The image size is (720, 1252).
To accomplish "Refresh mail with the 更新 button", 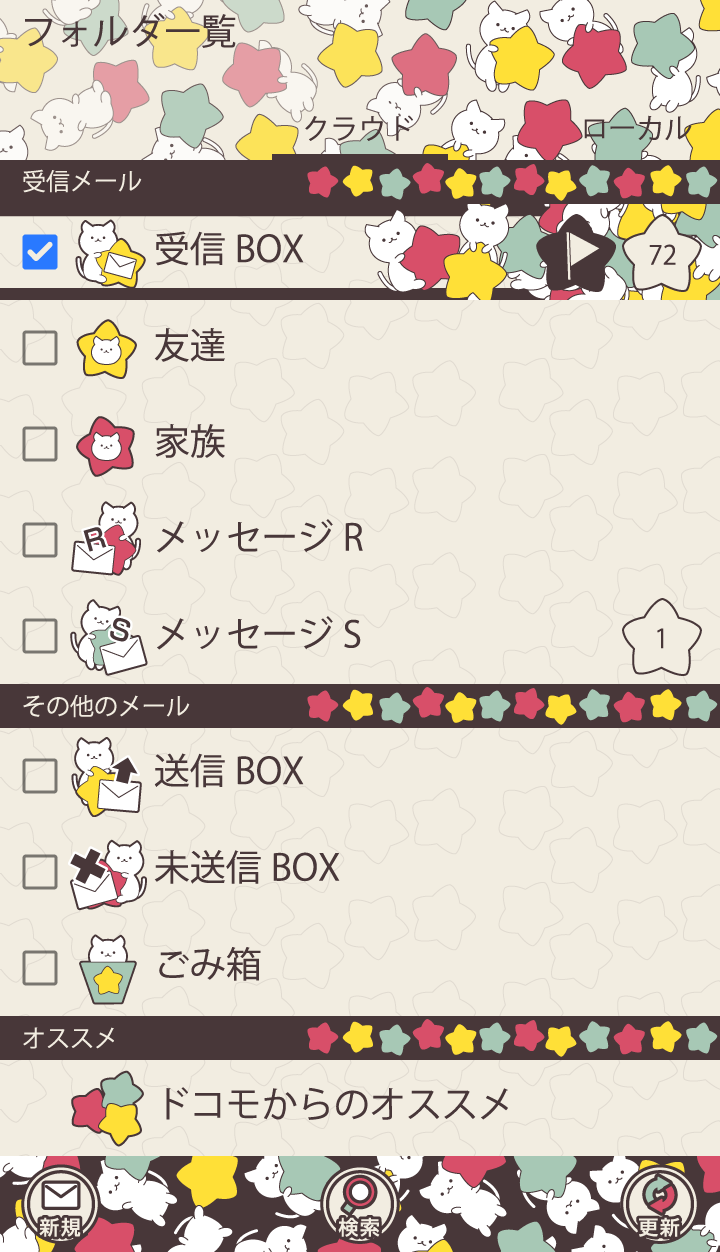I will 658,1204.
